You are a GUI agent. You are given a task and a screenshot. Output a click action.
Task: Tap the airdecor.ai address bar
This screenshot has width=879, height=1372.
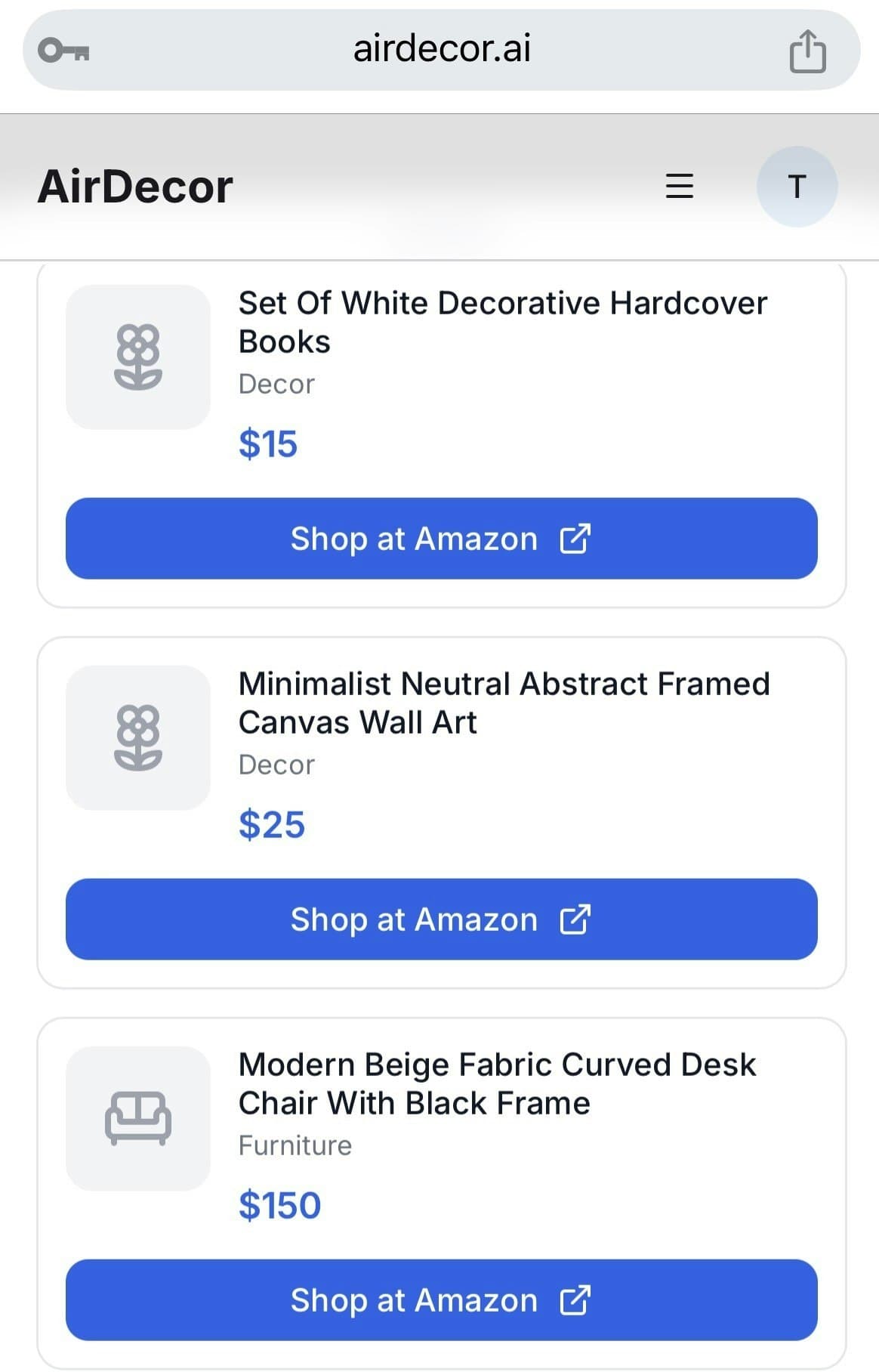(x=440, y=50)
